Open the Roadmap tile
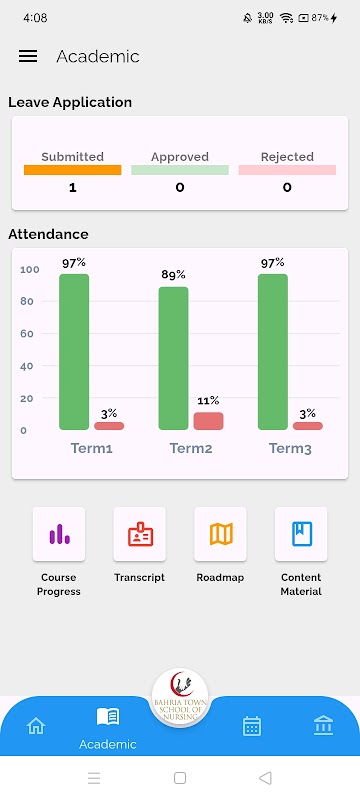 click(x=220, y=534)
